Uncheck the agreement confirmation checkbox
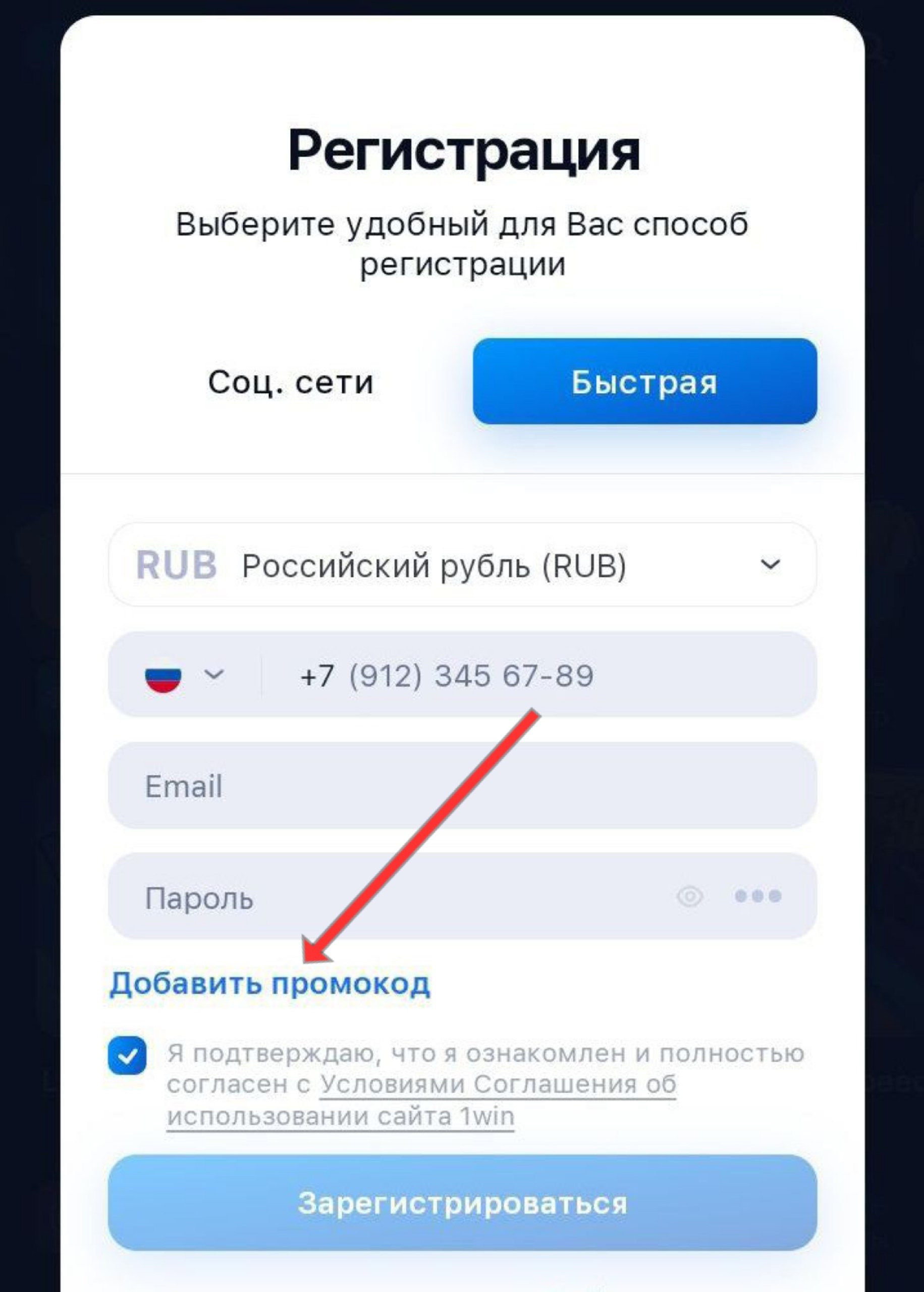This screenshot has height=1292, width=924. tap(128, 1056)
